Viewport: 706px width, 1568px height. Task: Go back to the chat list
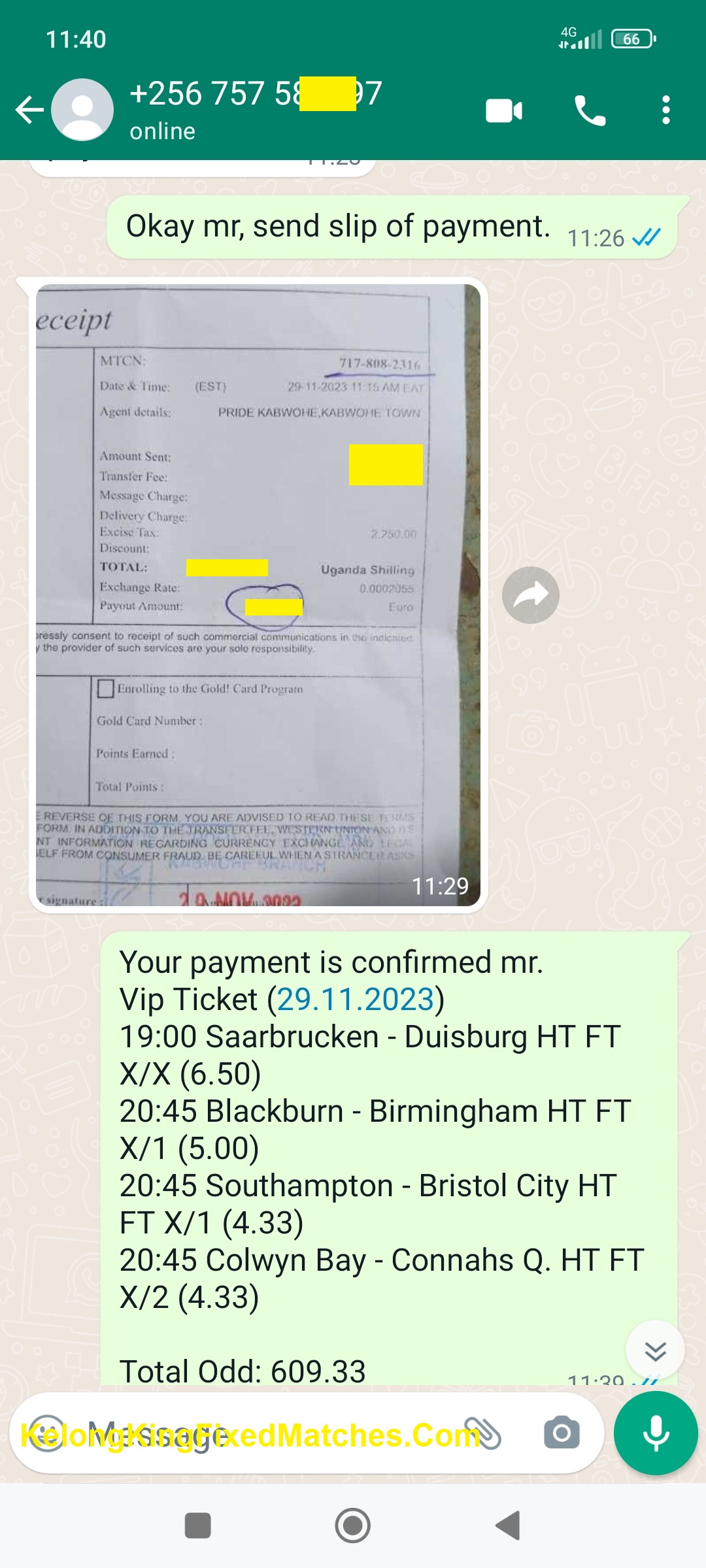tap(29, 110)
